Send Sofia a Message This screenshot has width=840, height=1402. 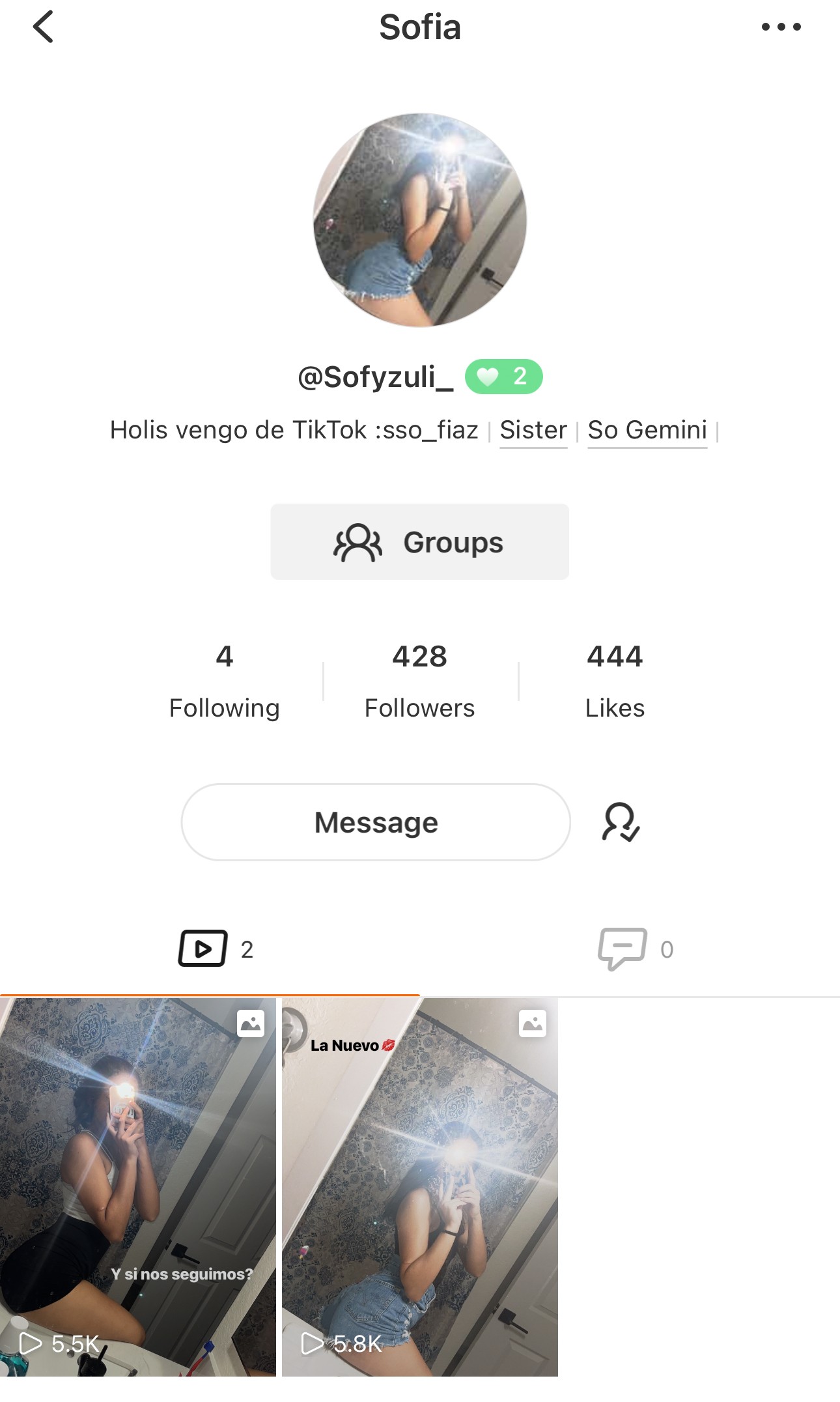pyautogui.click(x=376, y=822)
